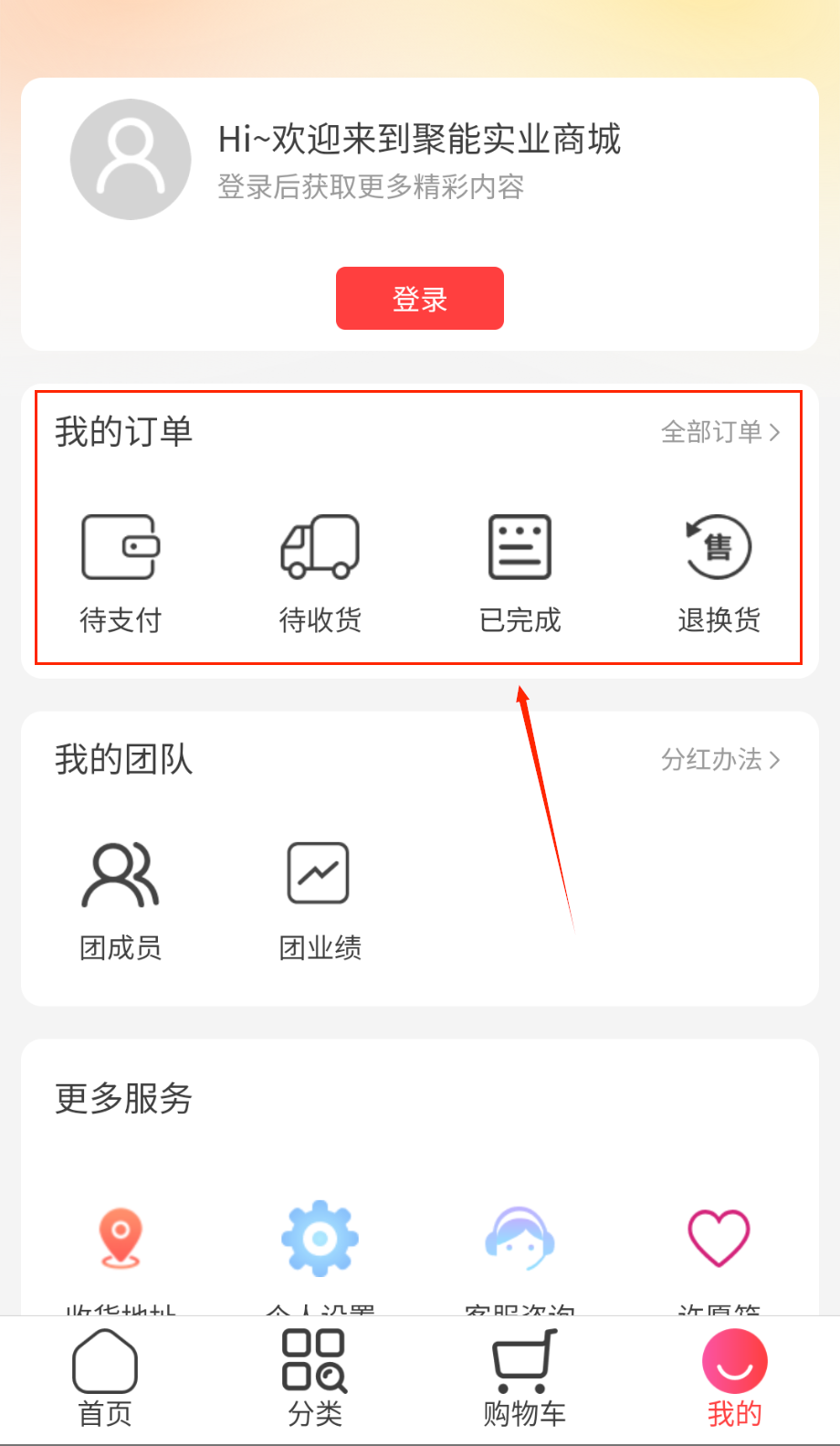The image size is (840, 1446).
Task: Open the gear settings service
Action: (320, 1239)
